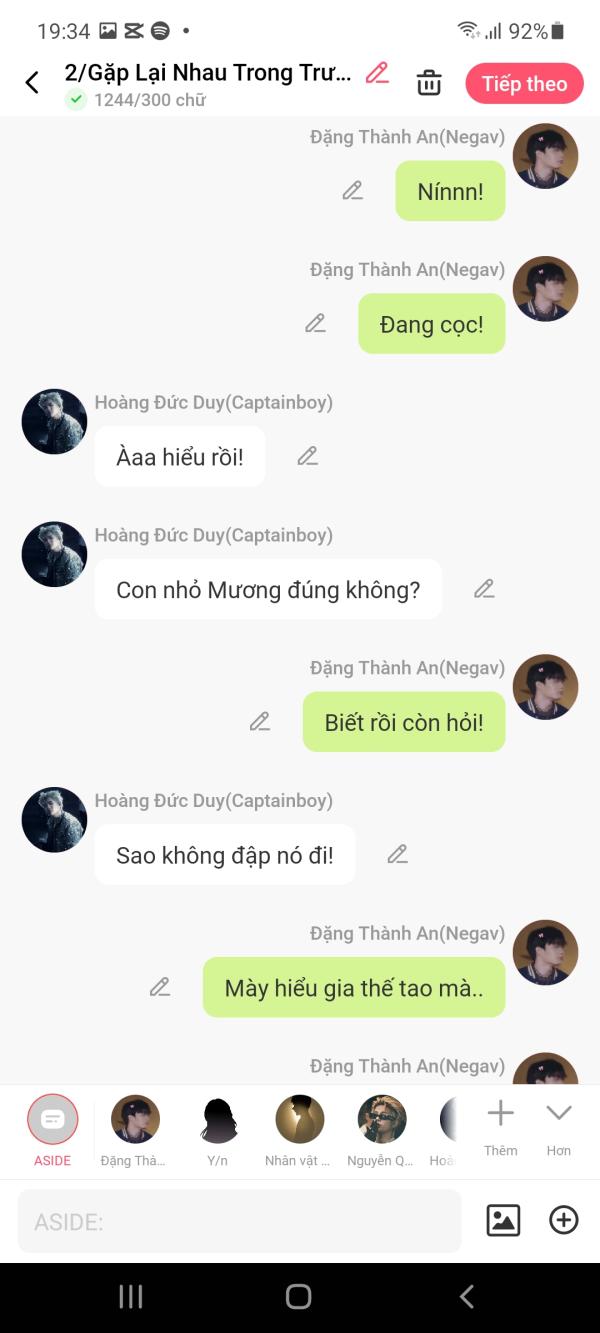600x1333 pixels.
Task: Edit the message "Biết rồi còn hỏi!"
Action: [260, 721]
